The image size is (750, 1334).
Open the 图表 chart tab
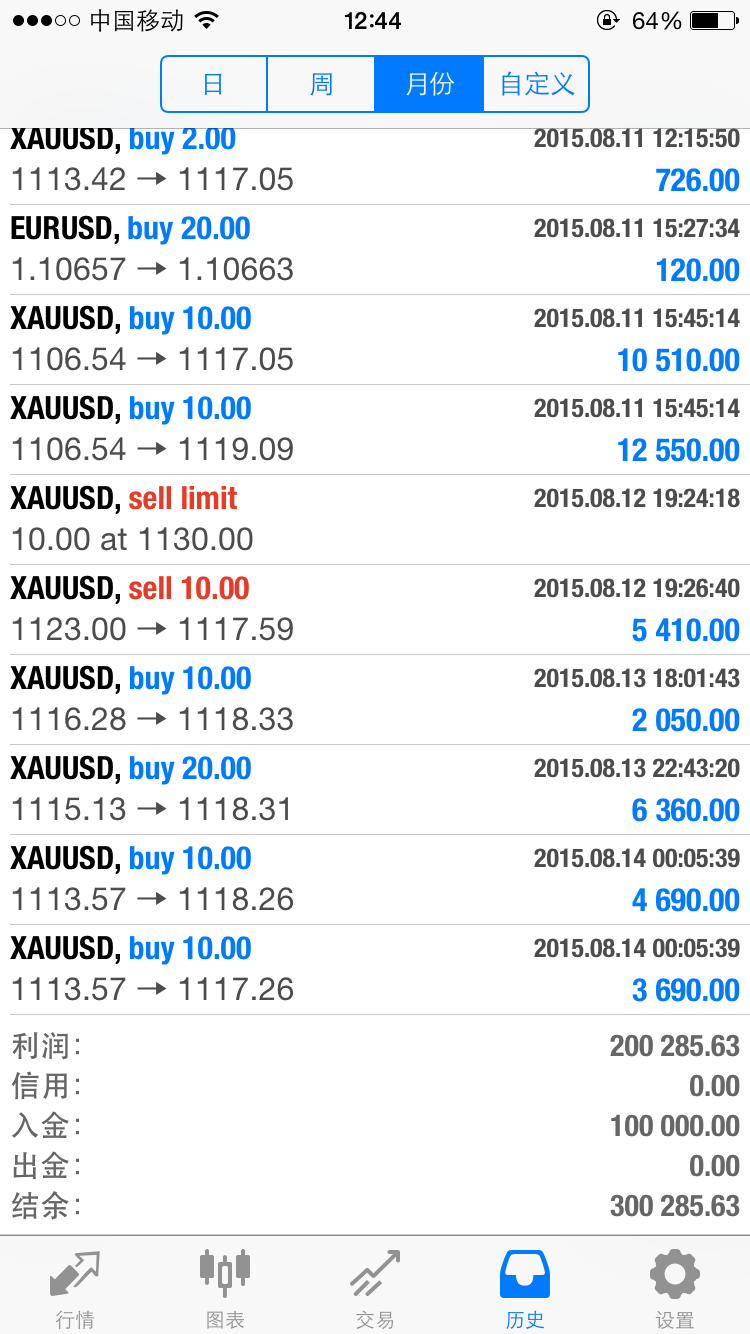coord(225,1288)
